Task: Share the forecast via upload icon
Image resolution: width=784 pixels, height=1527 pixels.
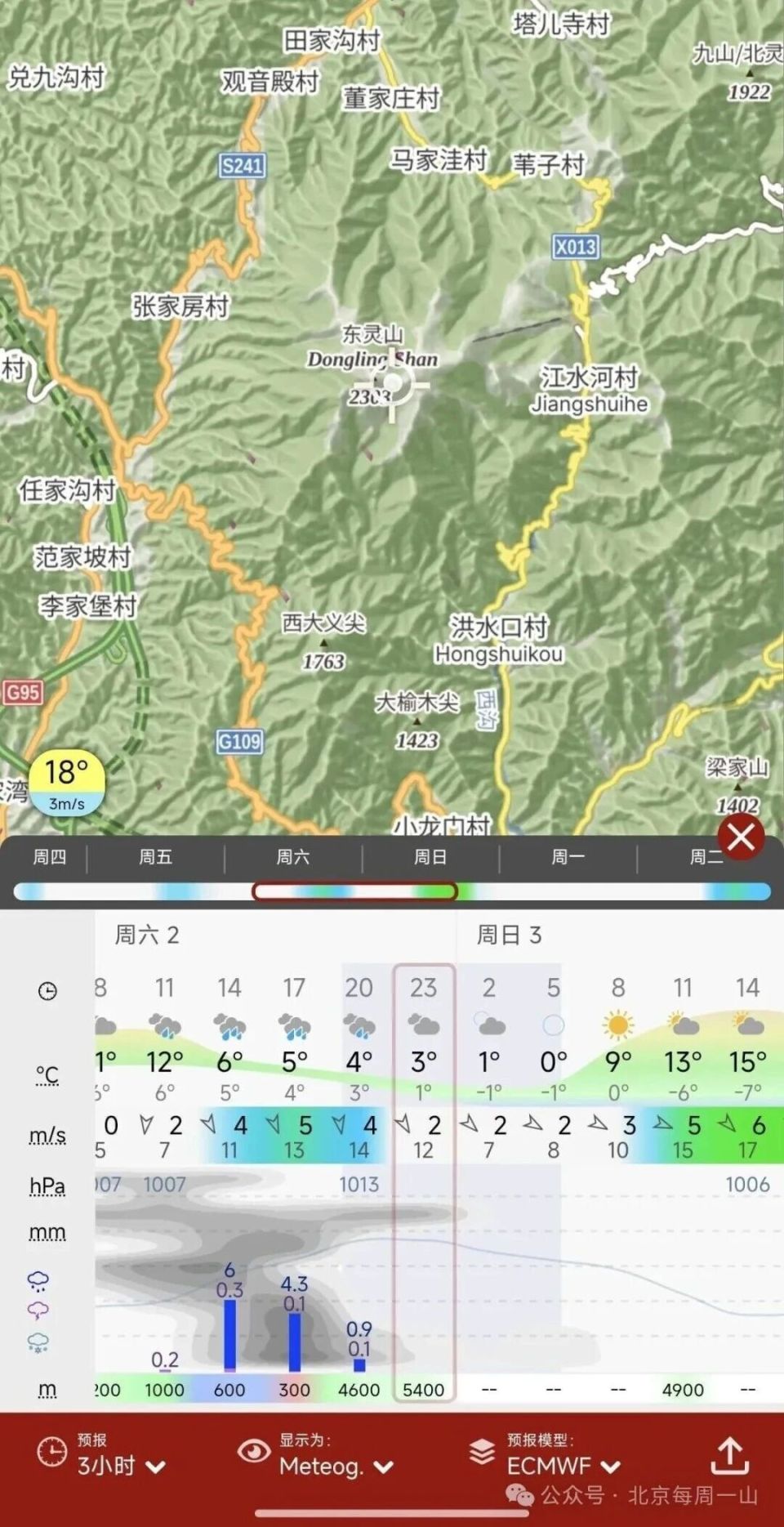Action: click(x=729, y=1455)
